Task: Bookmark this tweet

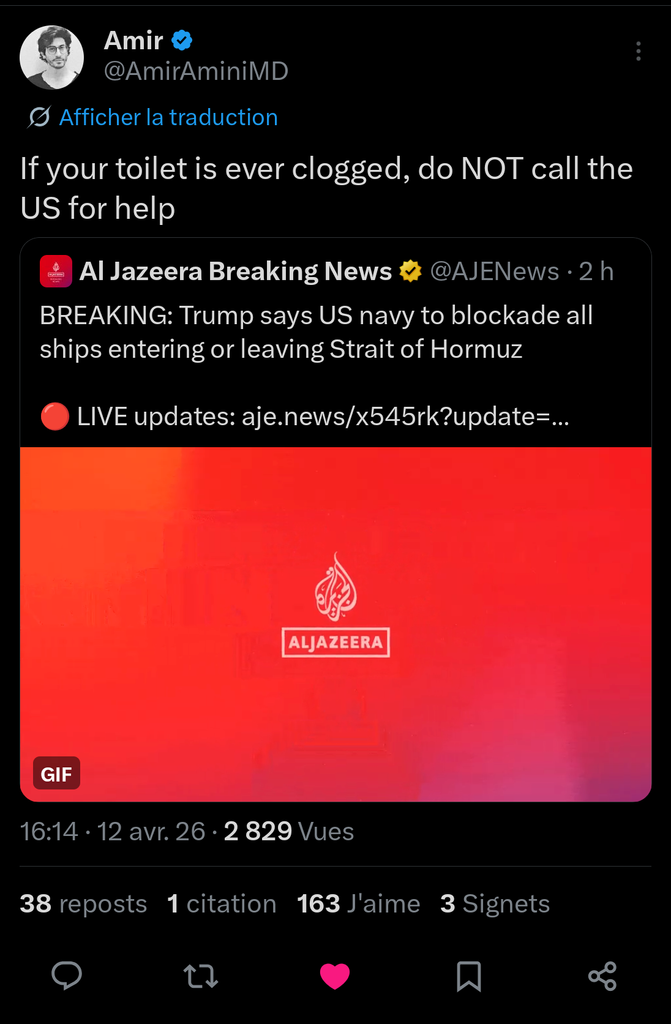Action: [x=468, y=976]
